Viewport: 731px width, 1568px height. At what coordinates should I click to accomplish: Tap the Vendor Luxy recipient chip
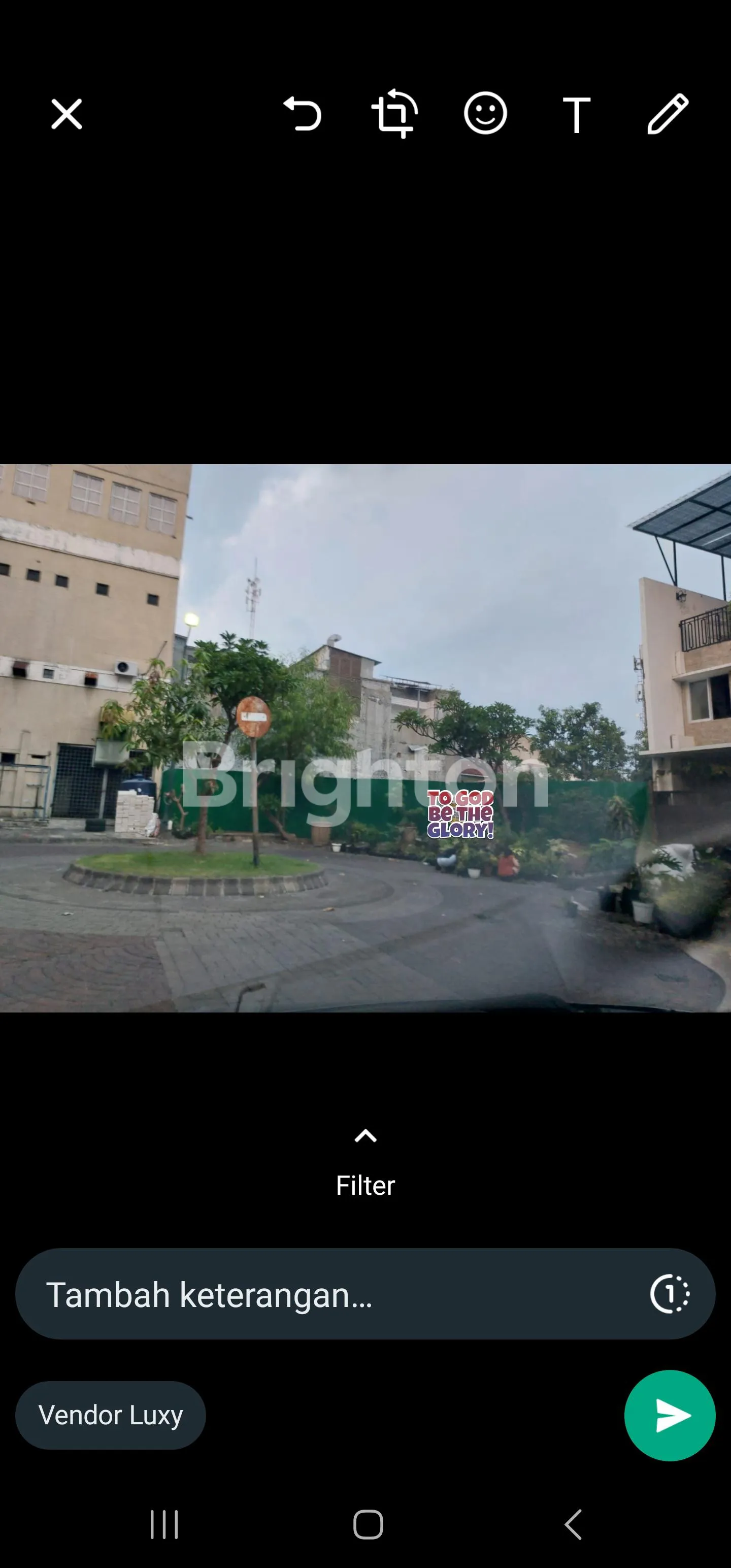[111, 1415]
